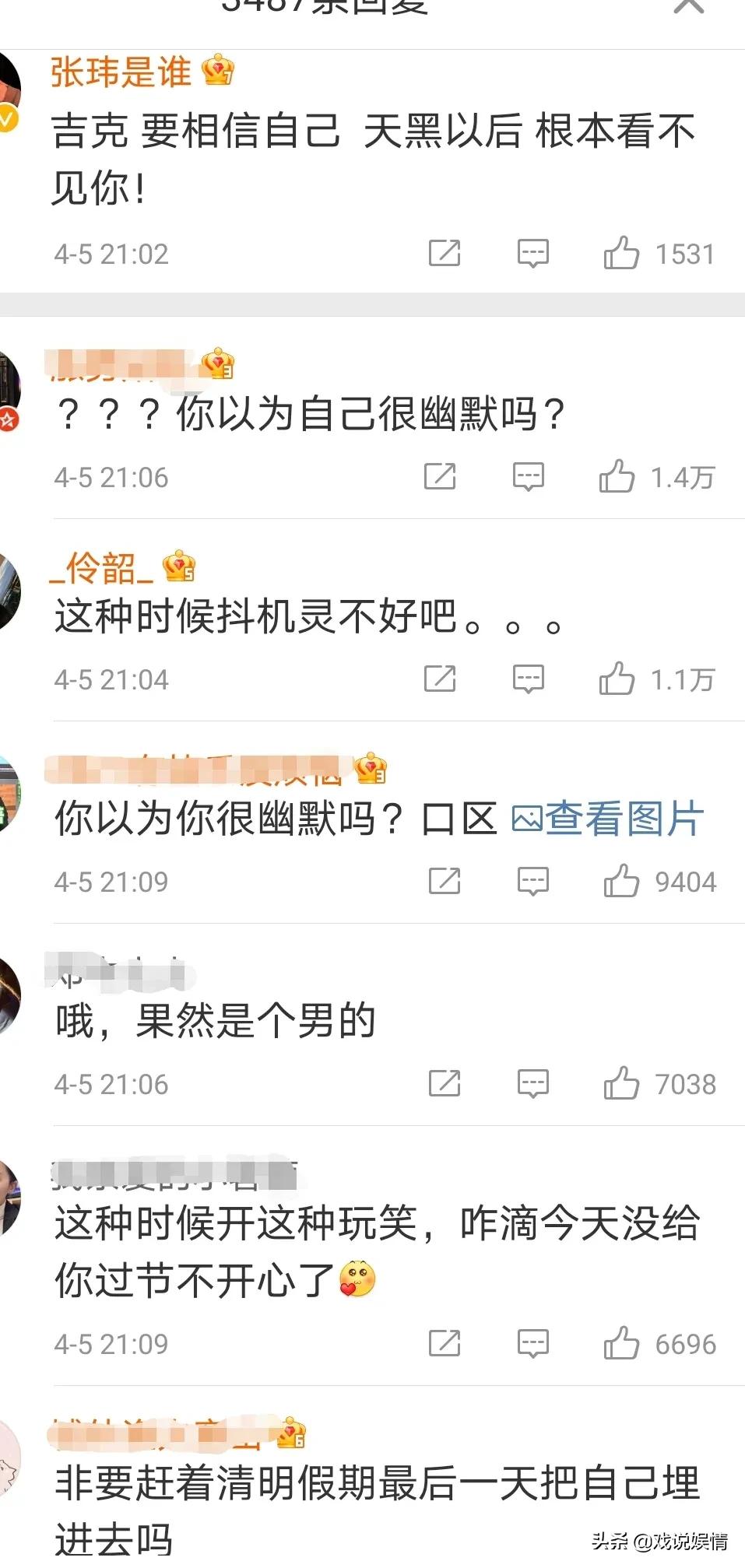
Task: Reply to the comment with 6696 likes
Action: point(533,1344)
